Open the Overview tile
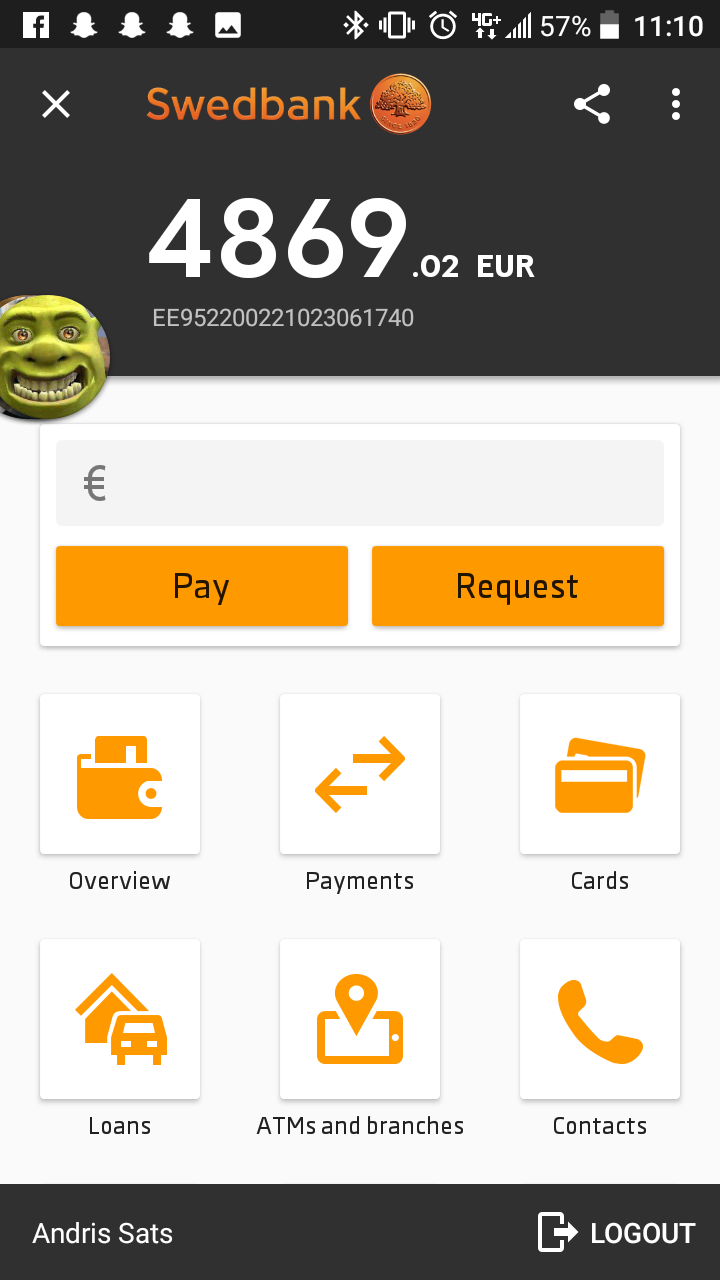 120,774
